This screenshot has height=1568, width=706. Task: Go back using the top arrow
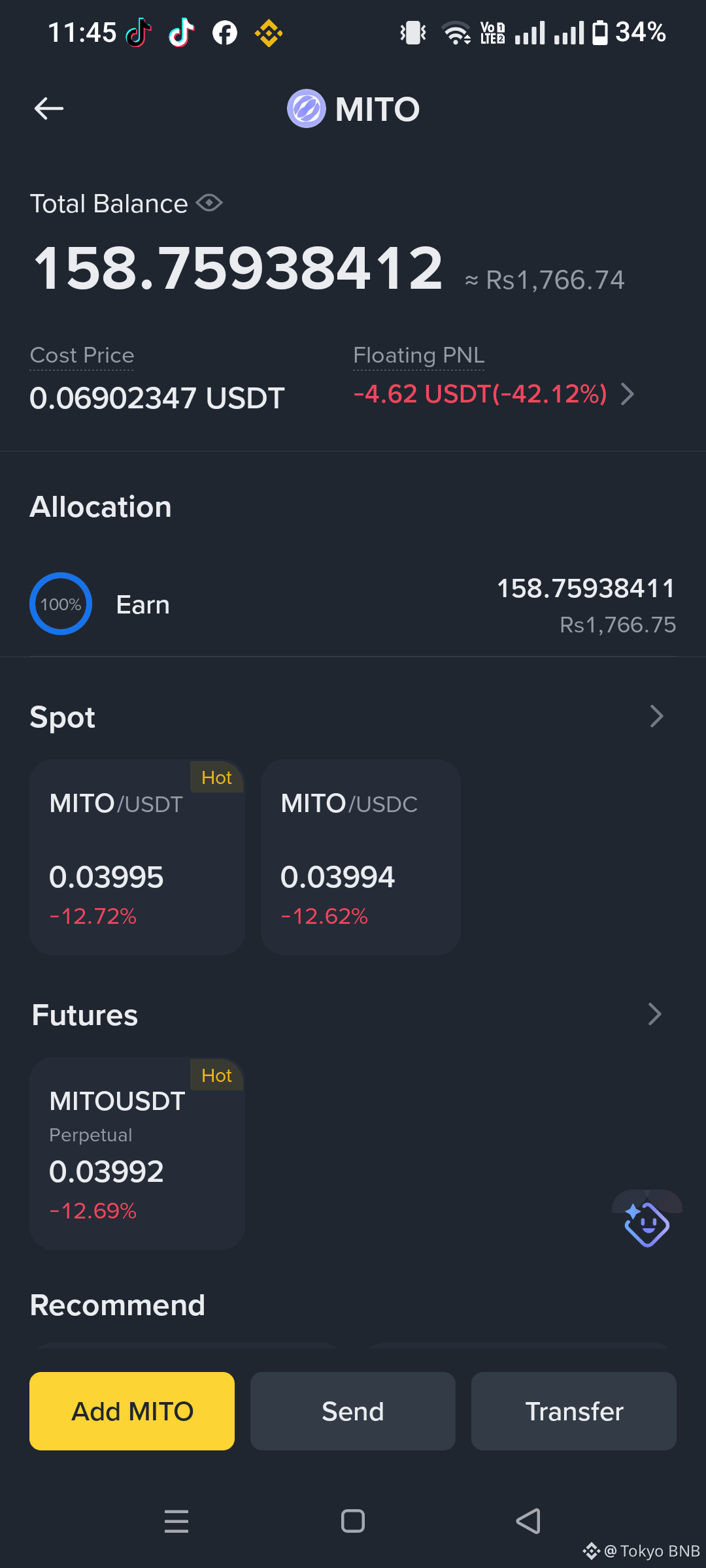pos(49,108)
